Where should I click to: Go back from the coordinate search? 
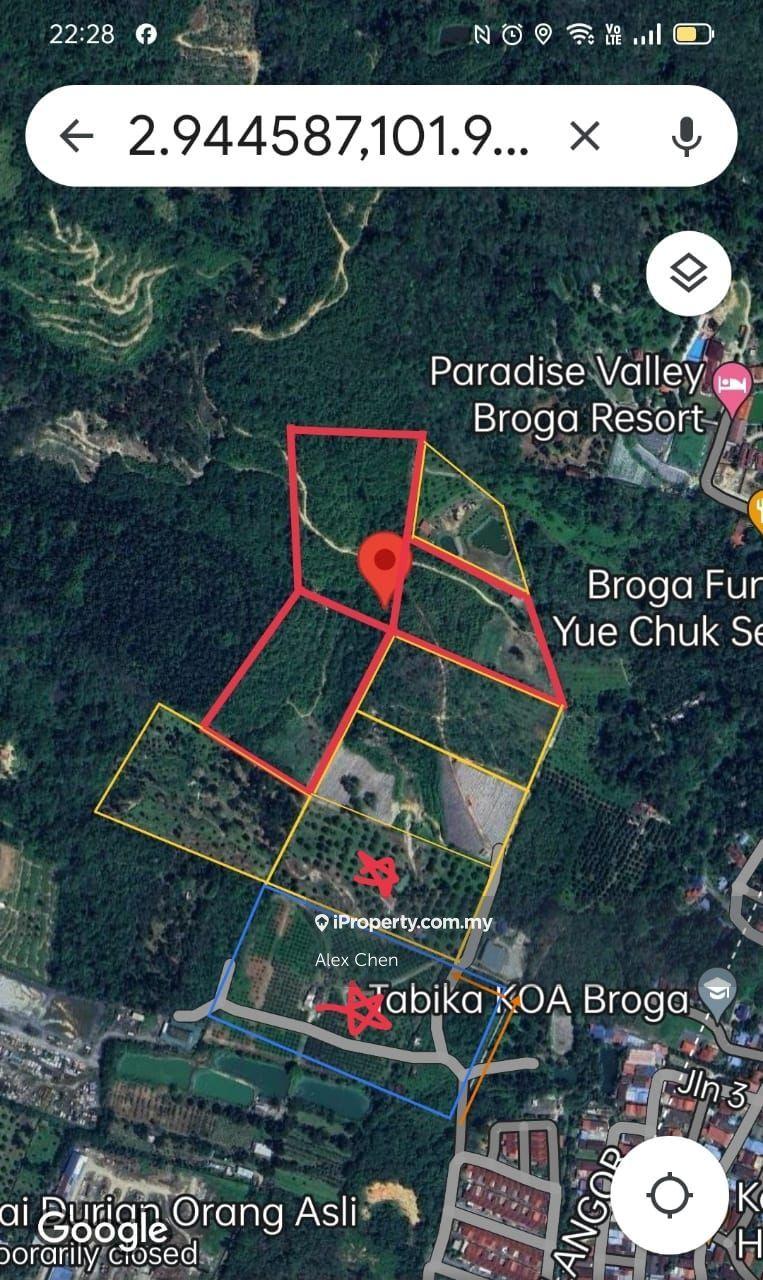pos(76,136)
